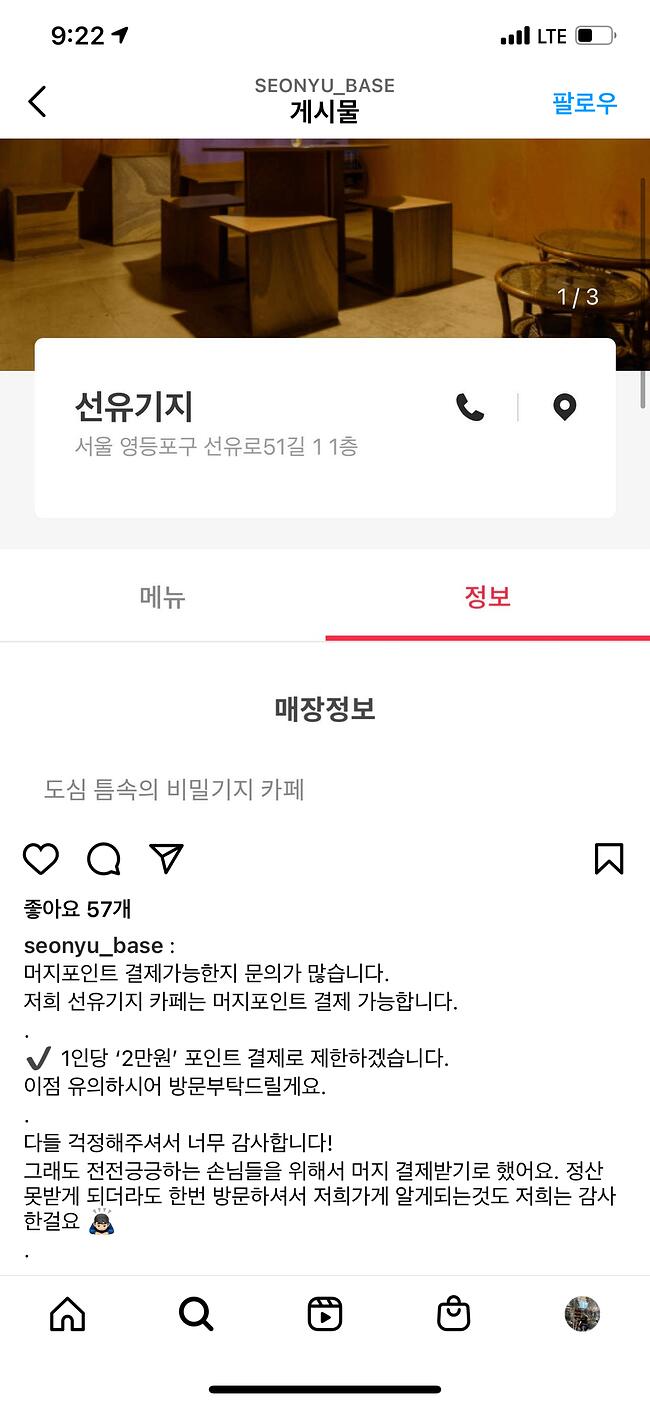Screen dimensions: 650x1406
Task: Like this post with the heart icon
Action: pyautogui.click(x=41, y=859)
